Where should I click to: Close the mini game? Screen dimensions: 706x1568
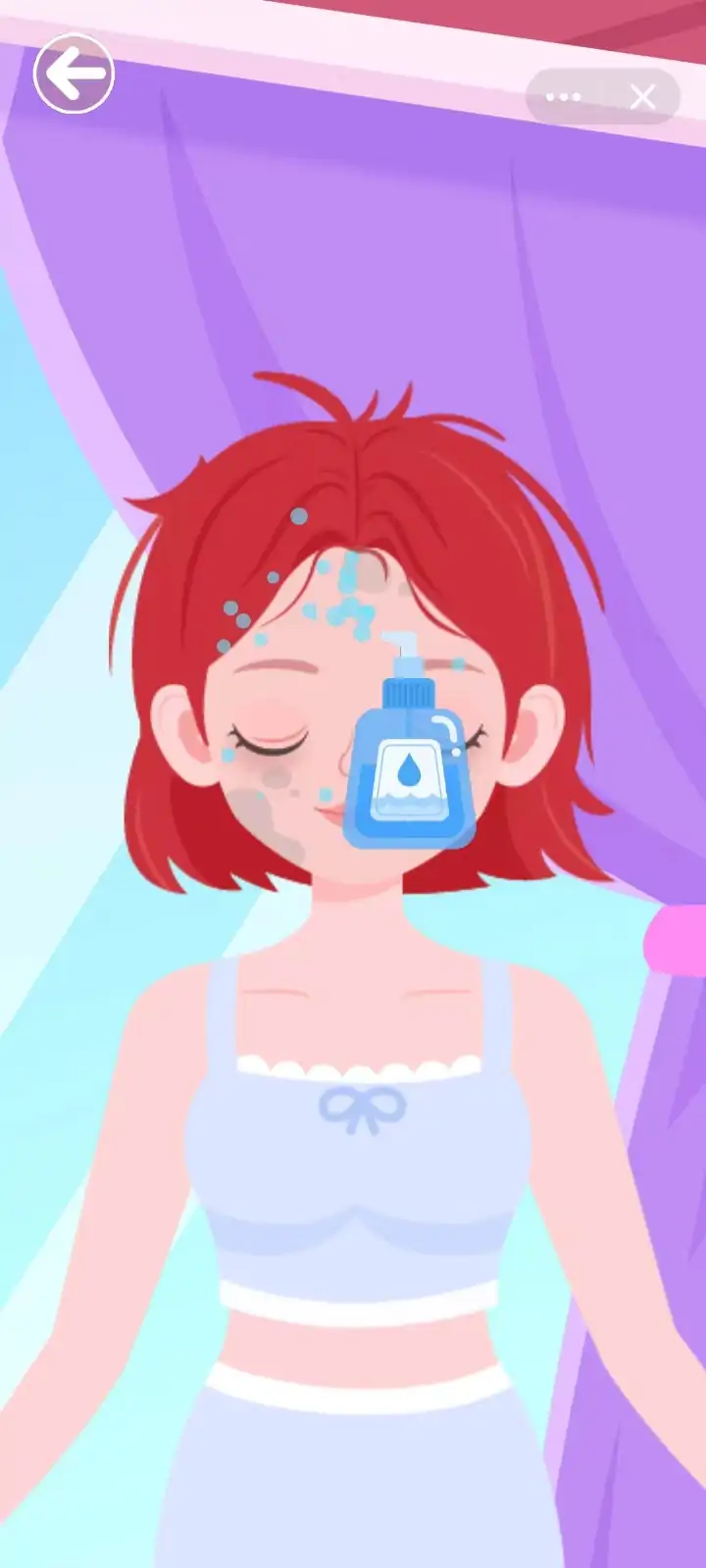click(x=642, y=97)
